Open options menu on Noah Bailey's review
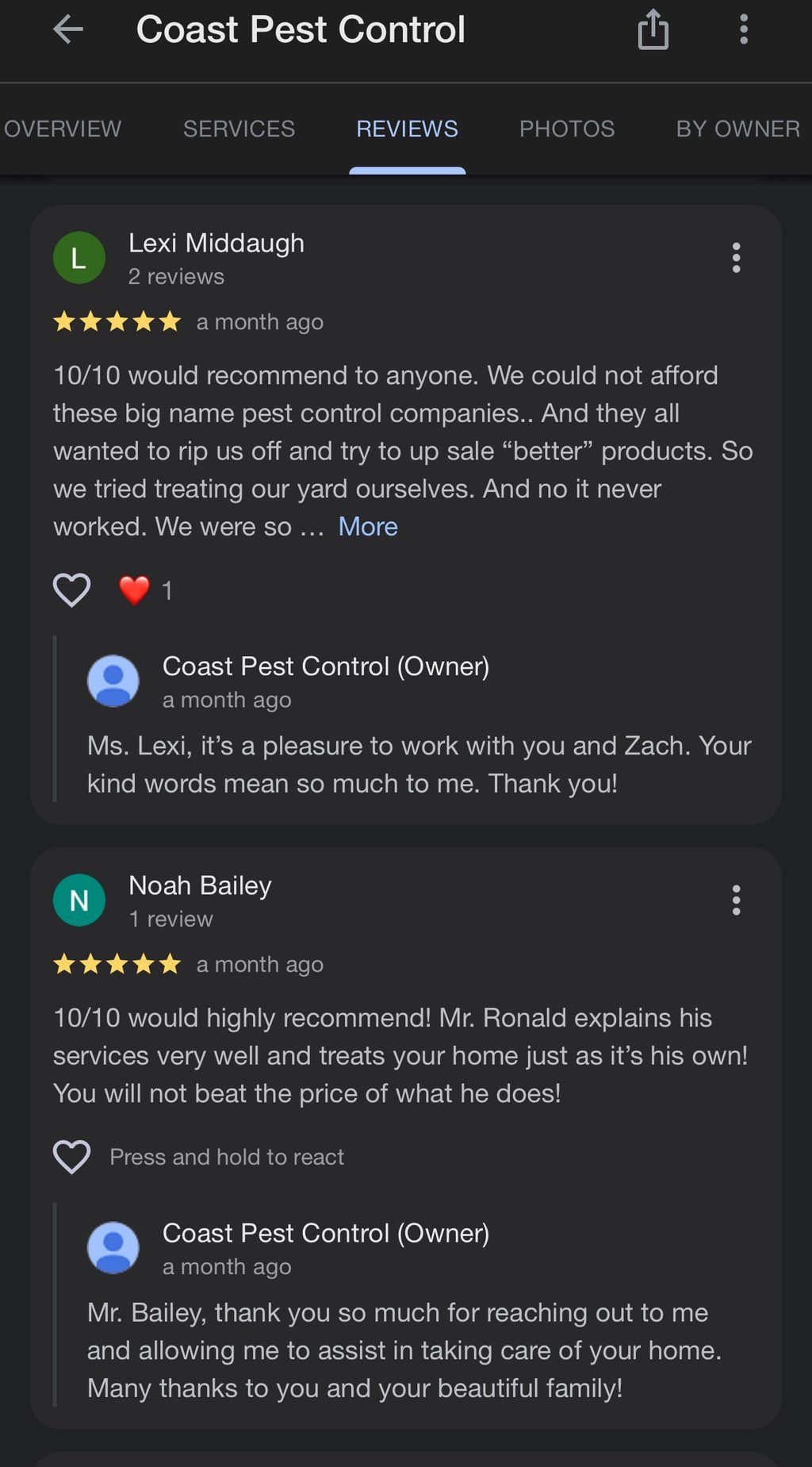Viewport: 812px width, 1467px height. pyautogui.click(x=736, y=901)
